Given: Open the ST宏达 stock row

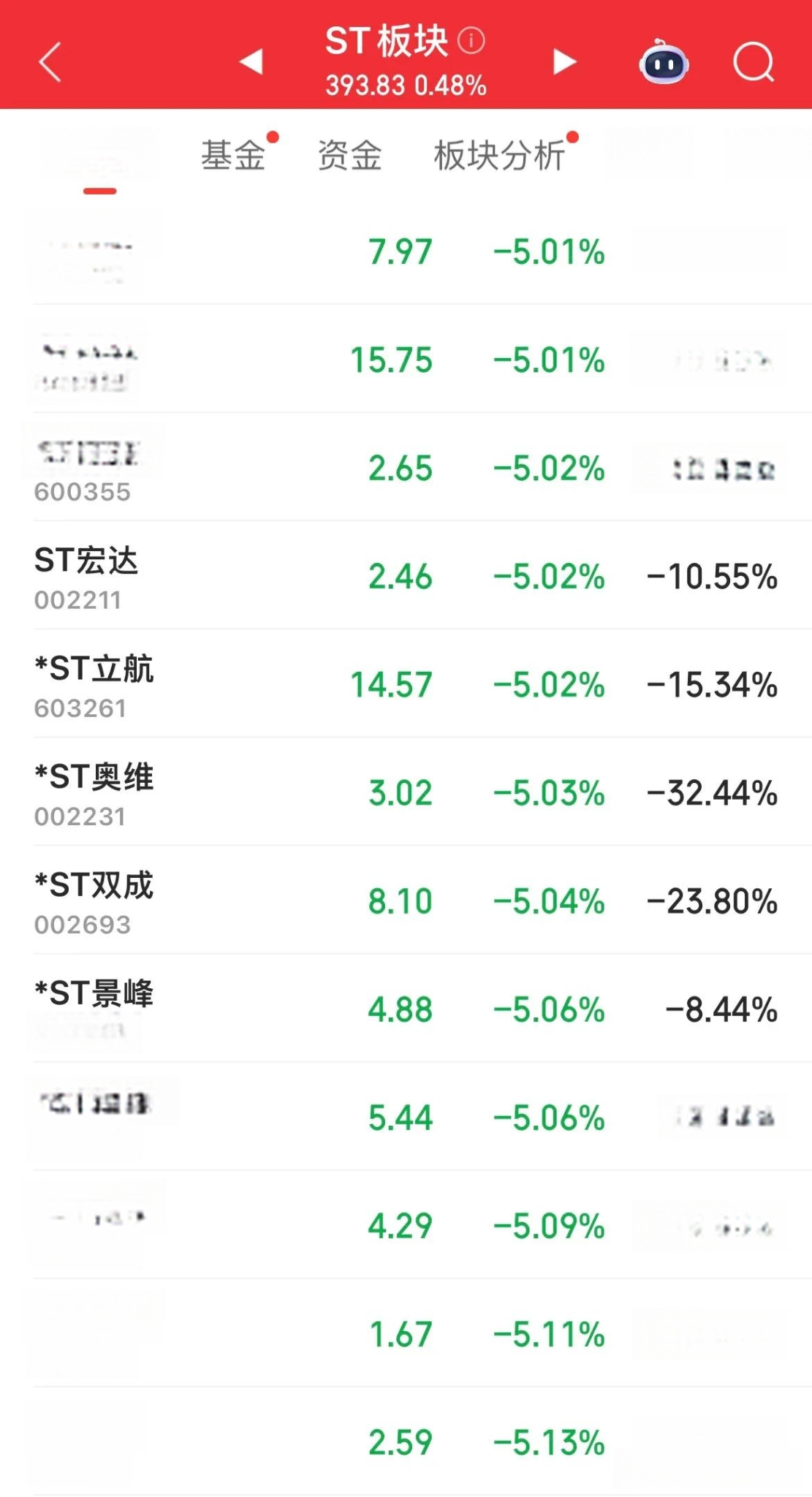Looking at the screenshot, I should pos(422,575).
